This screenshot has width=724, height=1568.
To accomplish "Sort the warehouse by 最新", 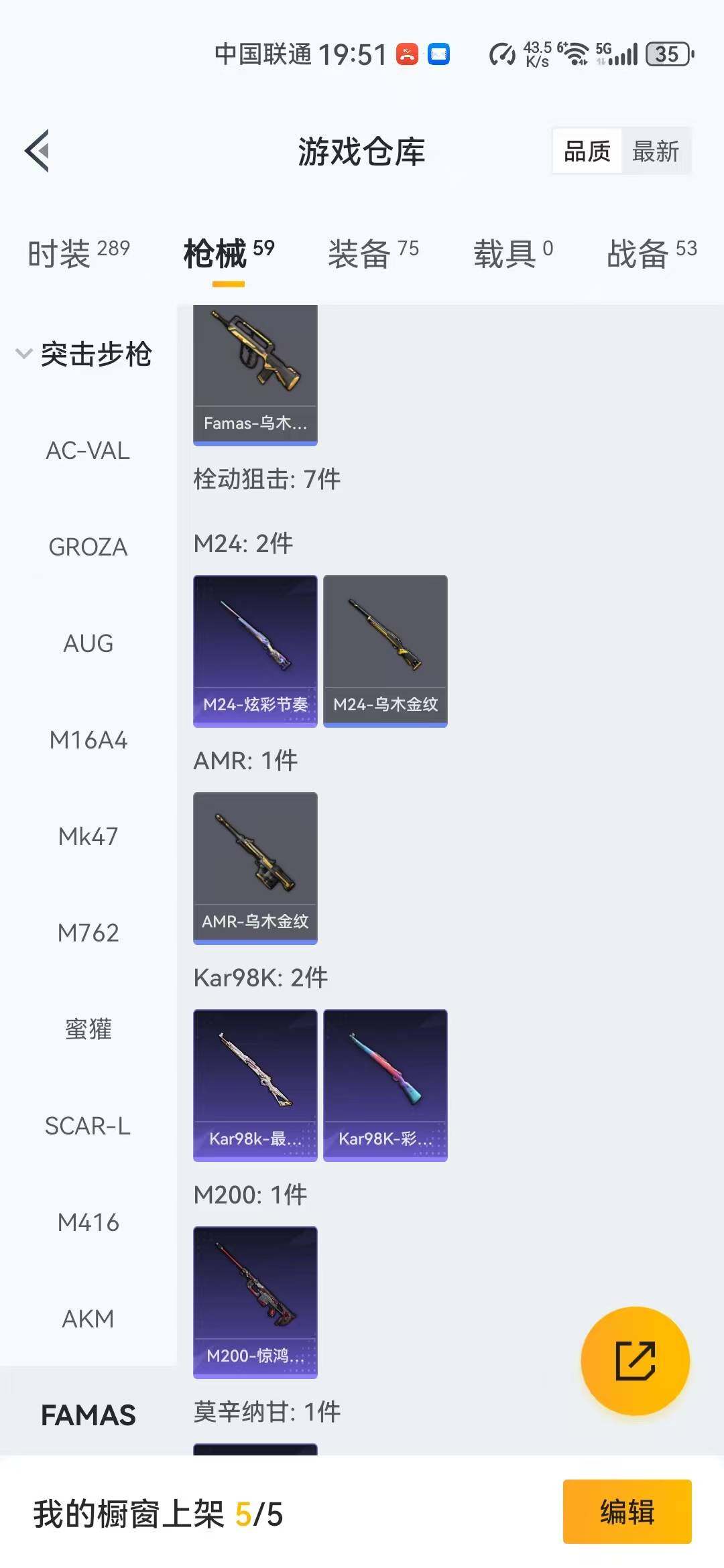I will [655, 151].
